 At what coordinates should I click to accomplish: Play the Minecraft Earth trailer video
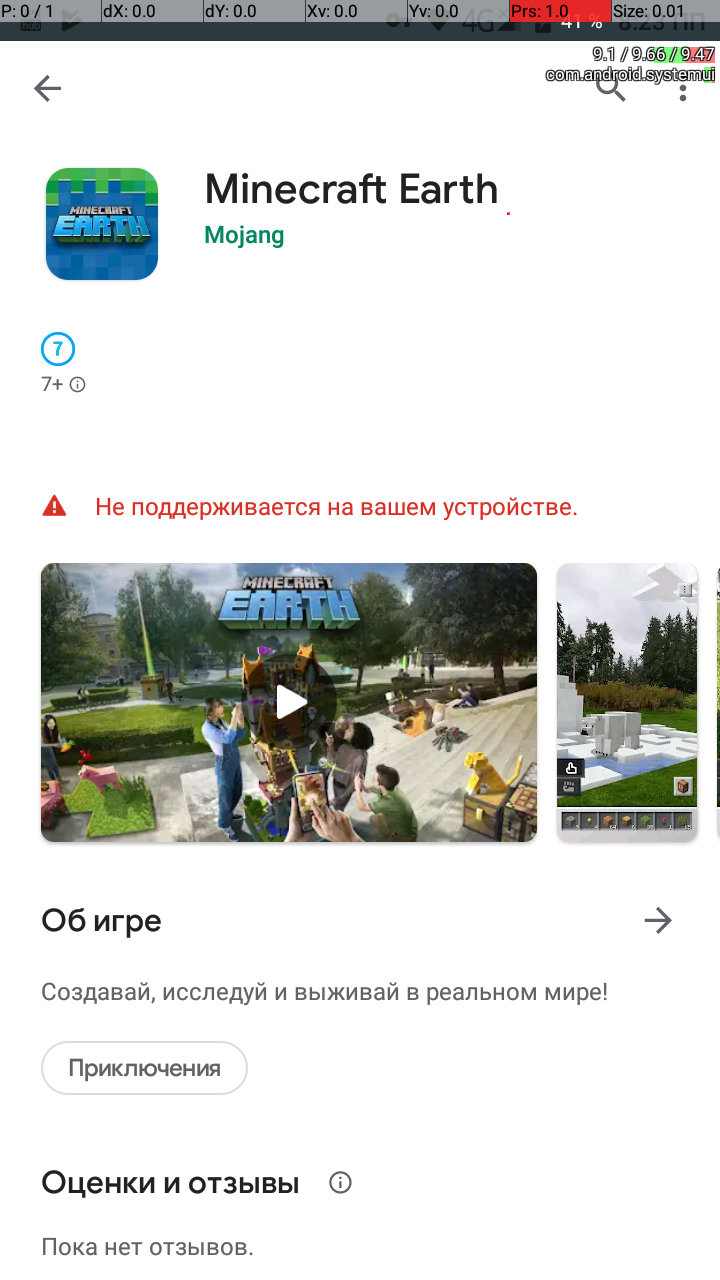[289, 702]
